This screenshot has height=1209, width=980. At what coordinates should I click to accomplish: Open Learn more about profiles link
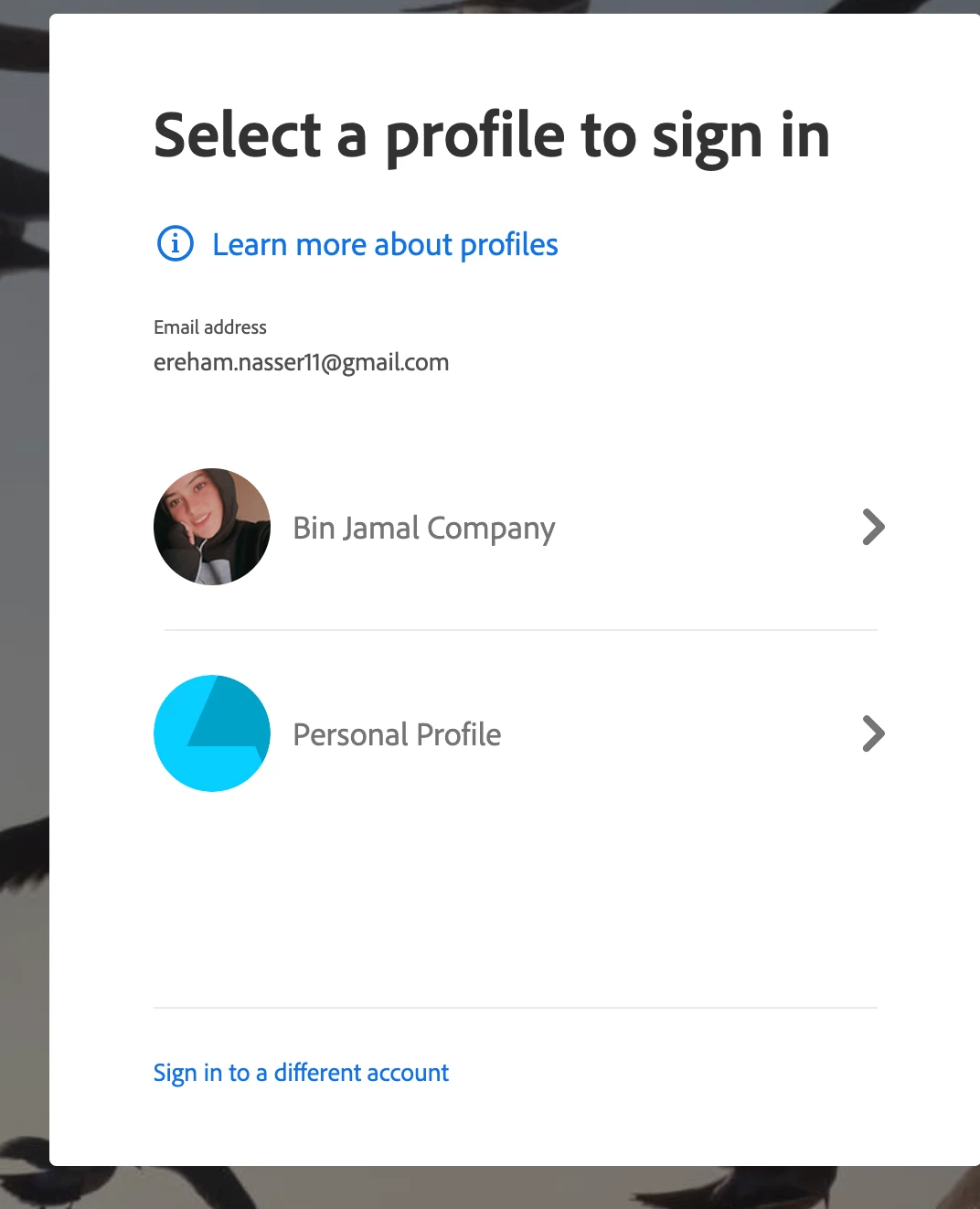click(384, 245)
